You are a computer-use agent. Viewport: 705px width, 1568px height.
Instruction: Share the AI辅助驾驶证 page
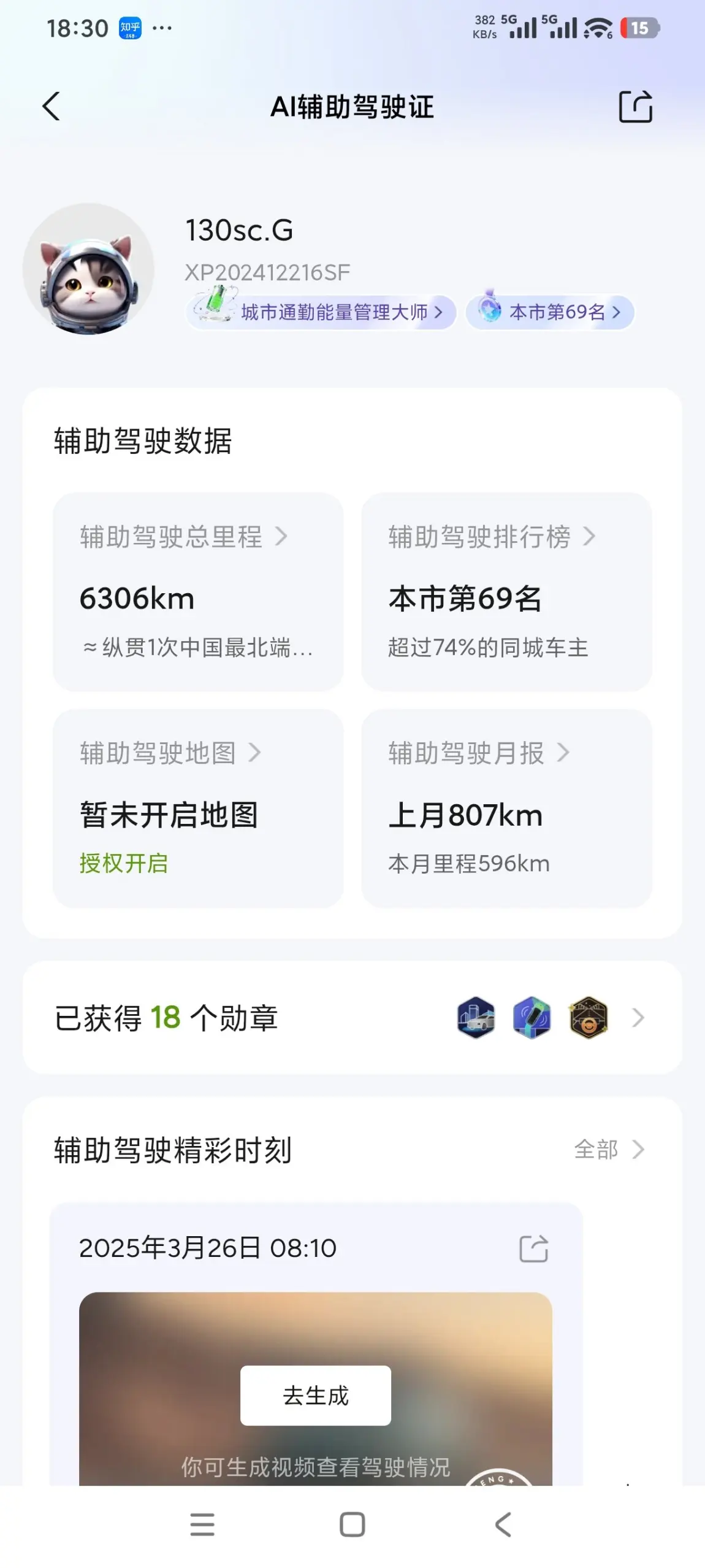[635, 107]
